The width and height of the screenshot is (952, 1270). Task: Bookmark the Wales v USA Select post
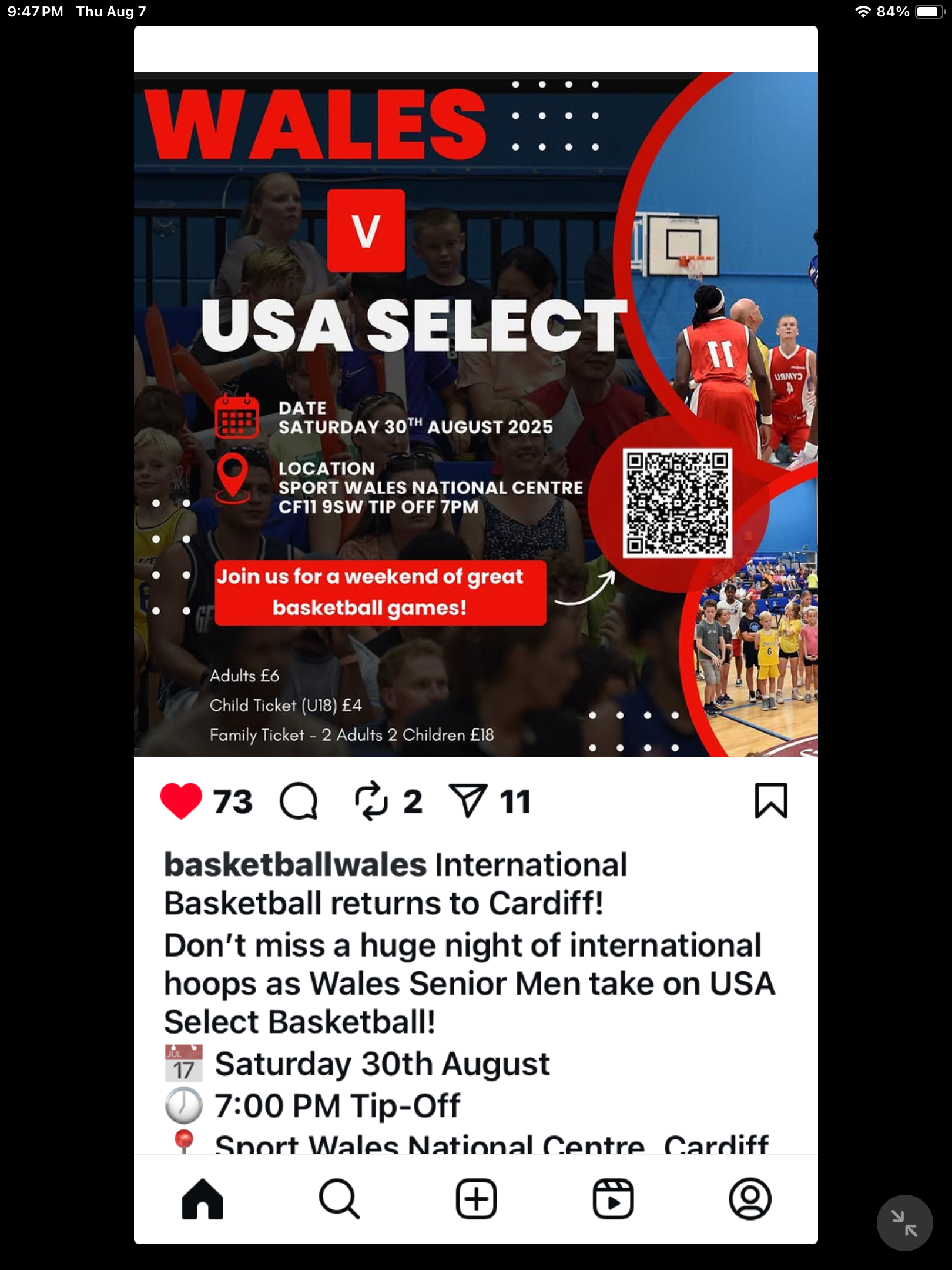click(770, 801)
